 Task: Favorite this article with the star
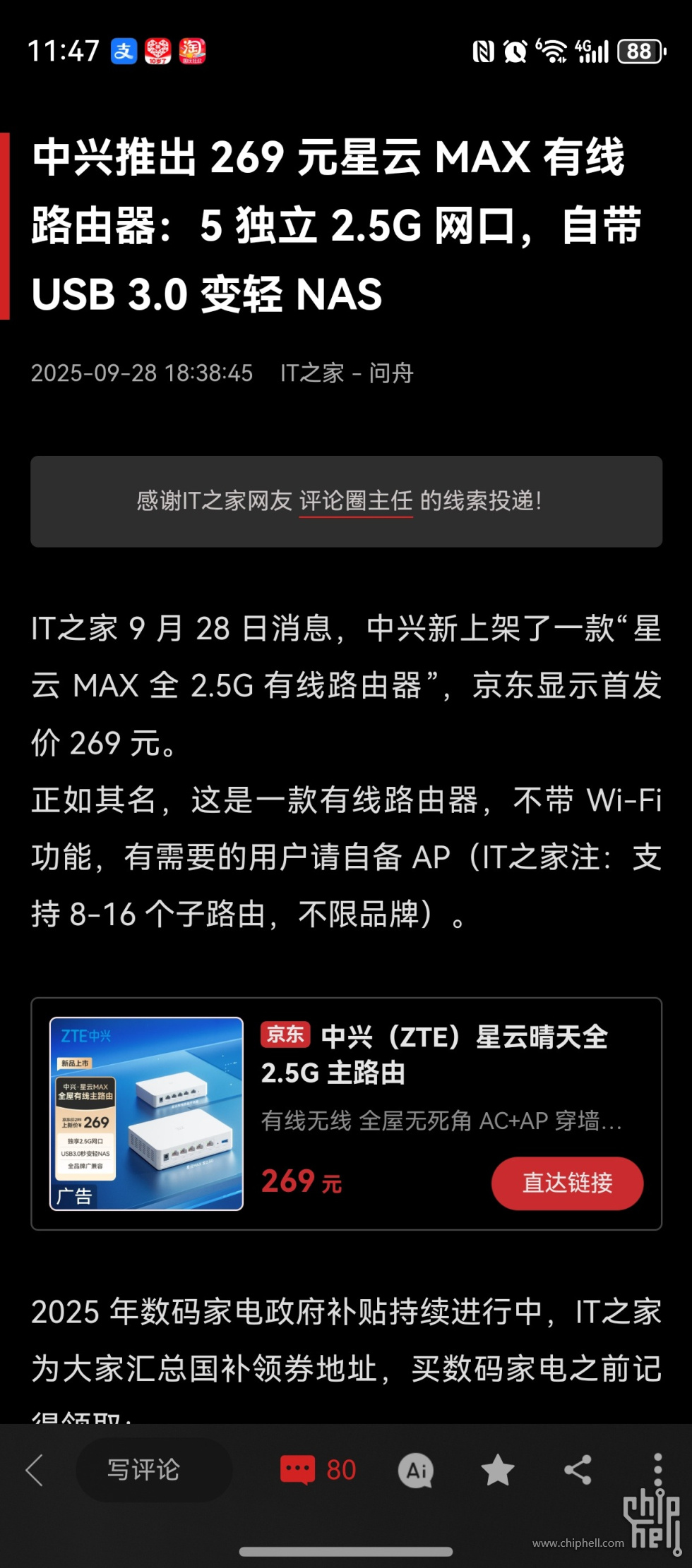497,1471
